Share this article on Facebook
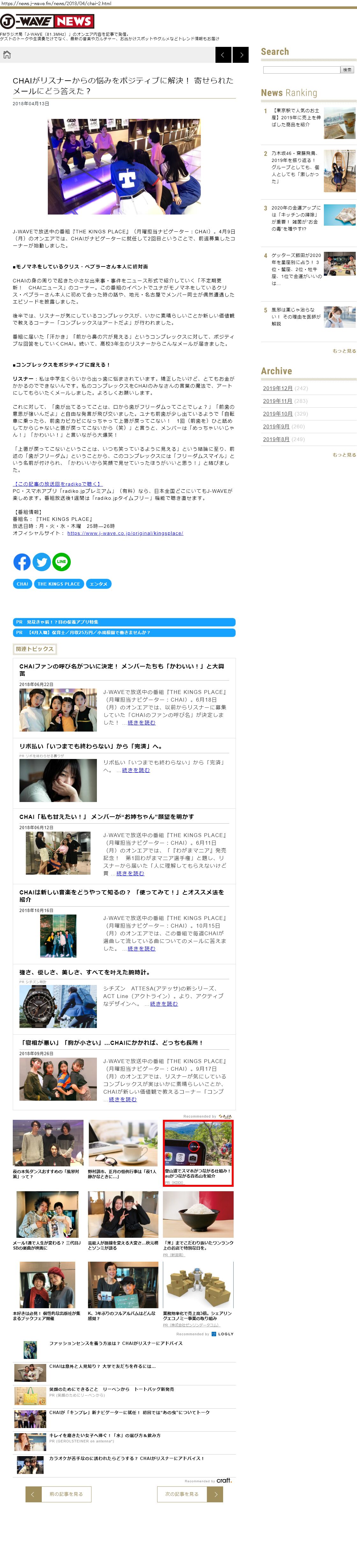Image resolution: width=357 pixels, height=1568 pixels. 22,562
